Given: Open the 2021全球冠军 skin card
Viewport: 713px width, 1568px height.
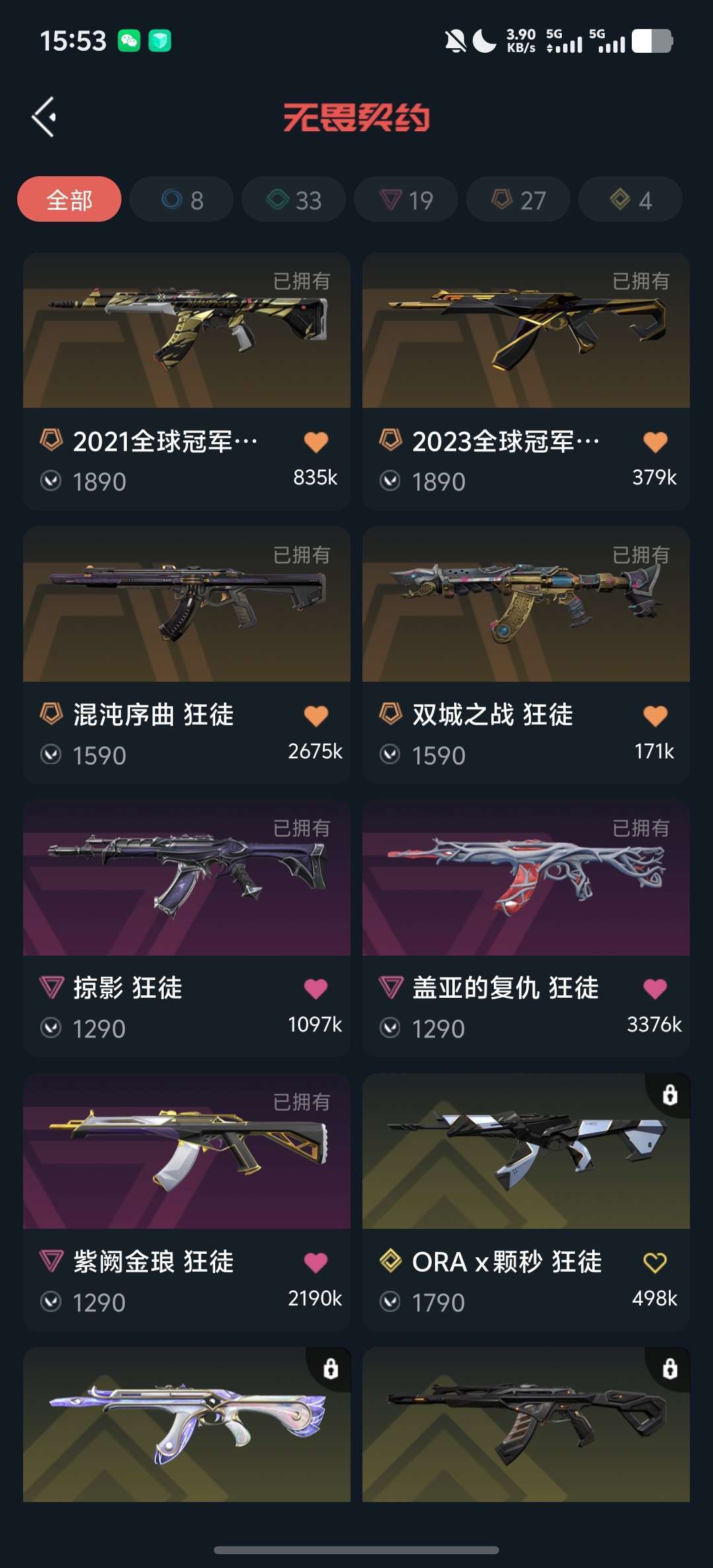Looking at the screenshot, I should (187, 381).
